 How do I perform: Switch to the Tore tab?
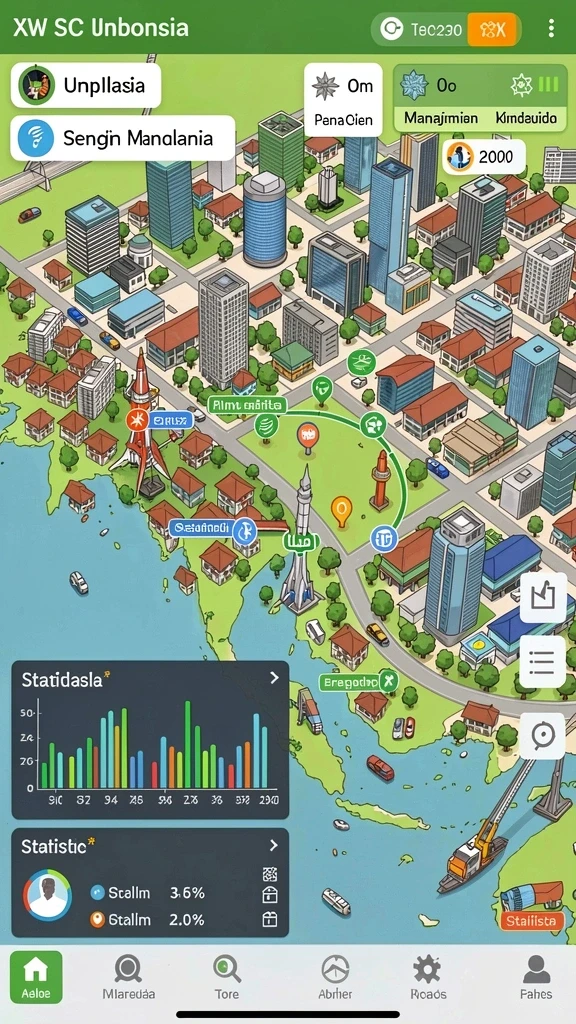(227, 978)
